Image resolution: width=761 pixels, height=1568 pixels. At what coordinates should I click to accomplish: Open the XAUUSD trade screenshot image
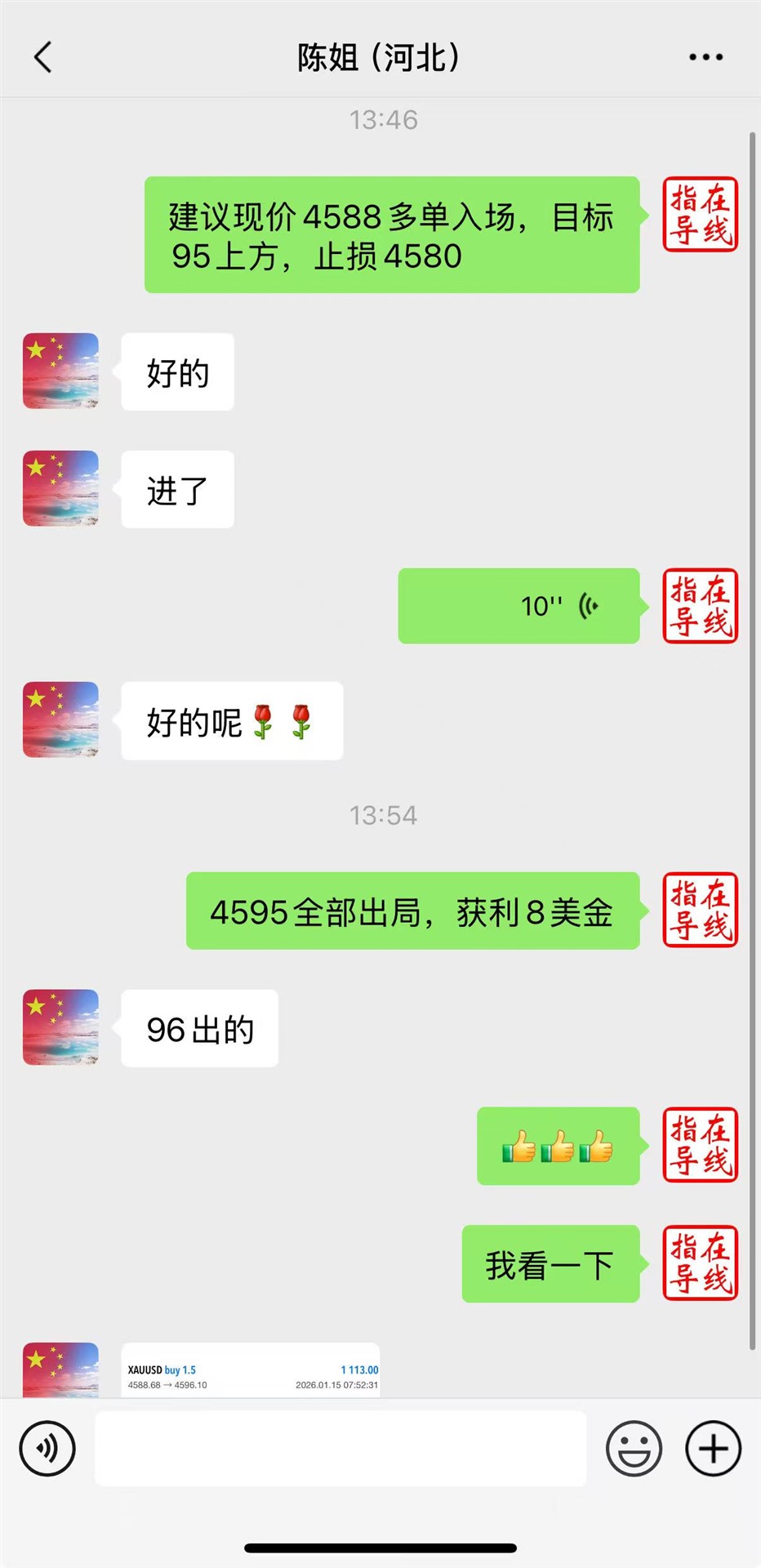pos(251,1372)
